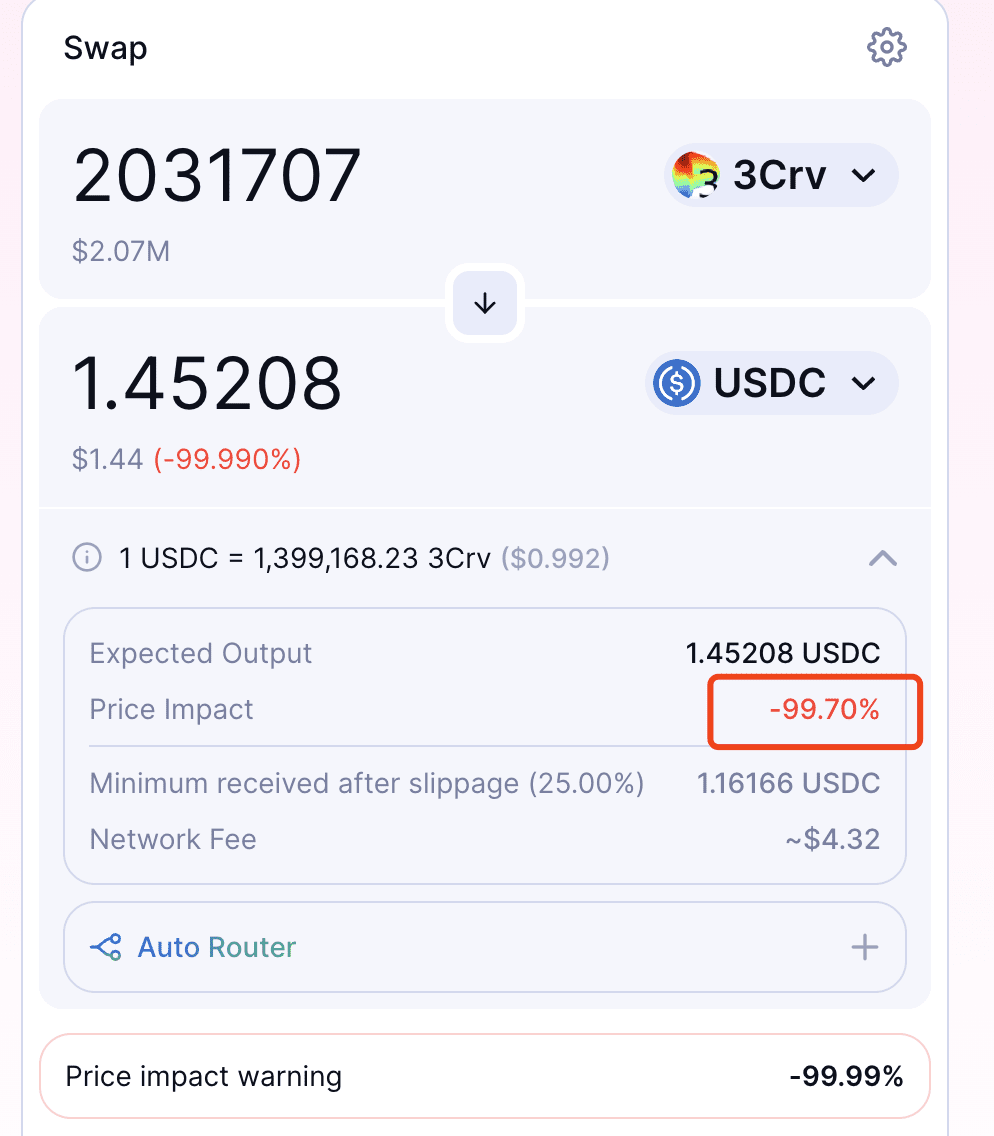Viewport: 994px width, 1136px height.
Task: Edit the 2031707 input amount
Action: tap(217, 176)
